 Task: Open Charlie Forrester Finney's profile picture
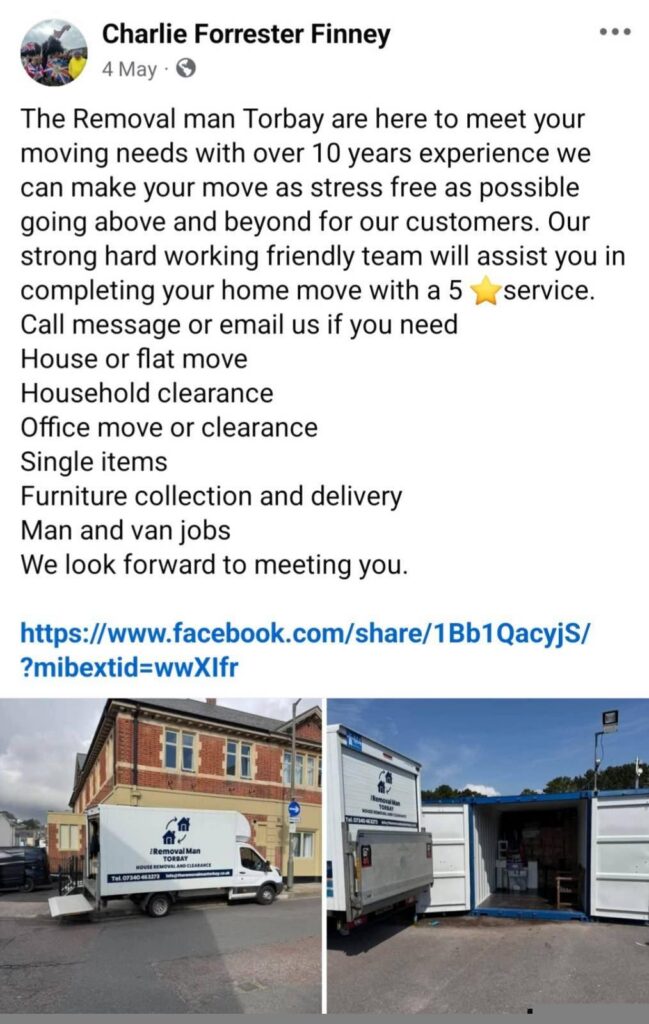click(x=53, y=52)
